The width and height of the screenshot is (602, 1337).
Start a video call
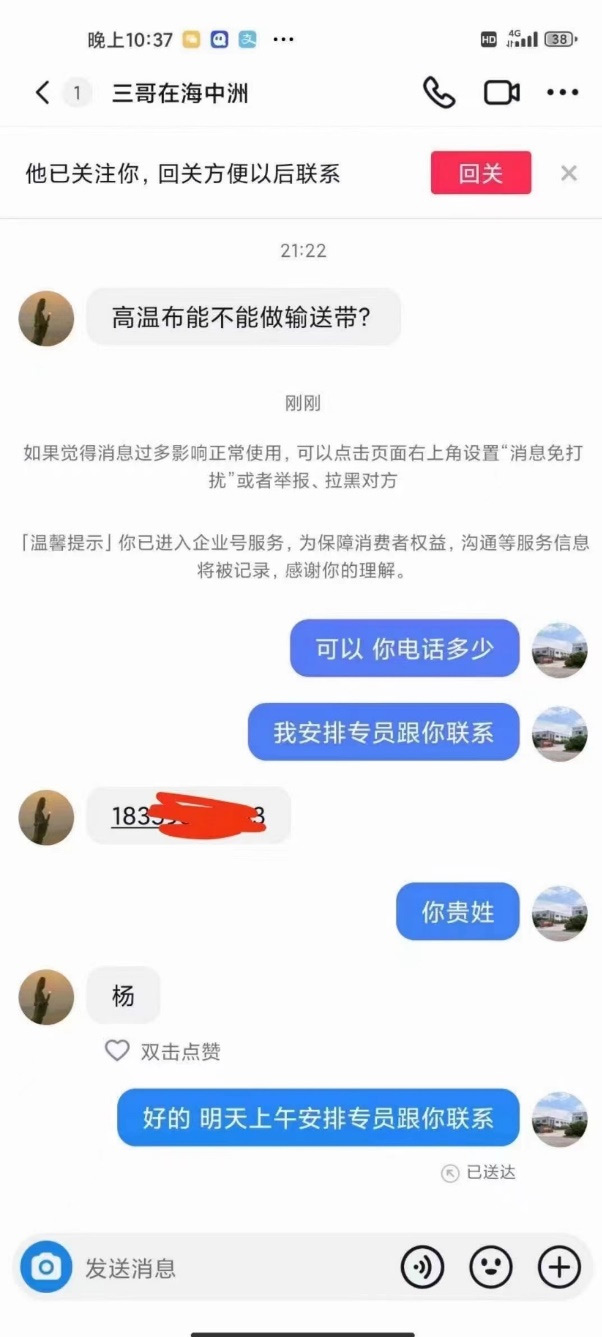point(501,93)
